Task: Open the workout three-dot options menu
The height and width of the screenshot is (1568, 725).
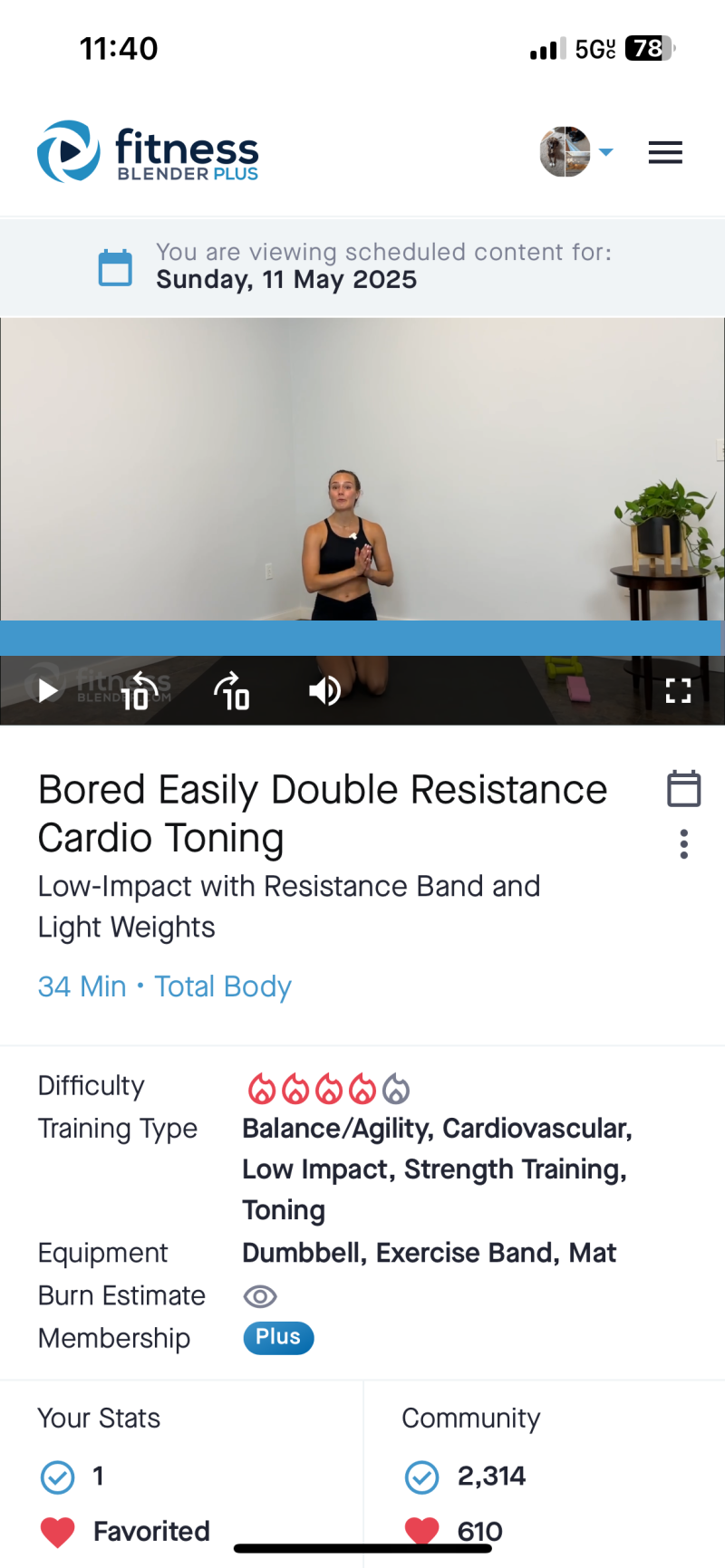Action: point(683,844)
